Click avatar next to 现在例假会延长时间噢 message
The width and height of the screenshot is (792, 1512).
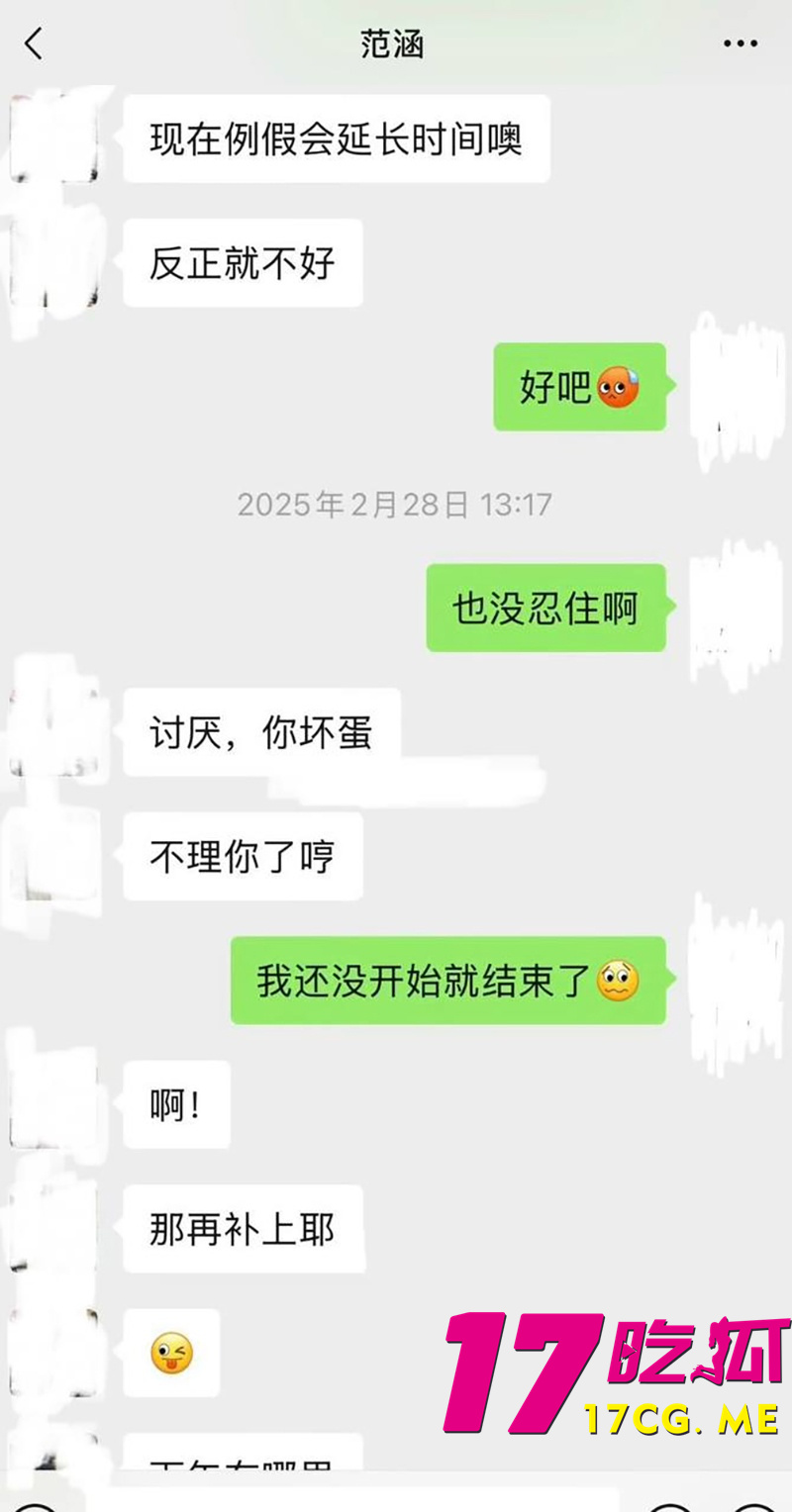point(54,139)
